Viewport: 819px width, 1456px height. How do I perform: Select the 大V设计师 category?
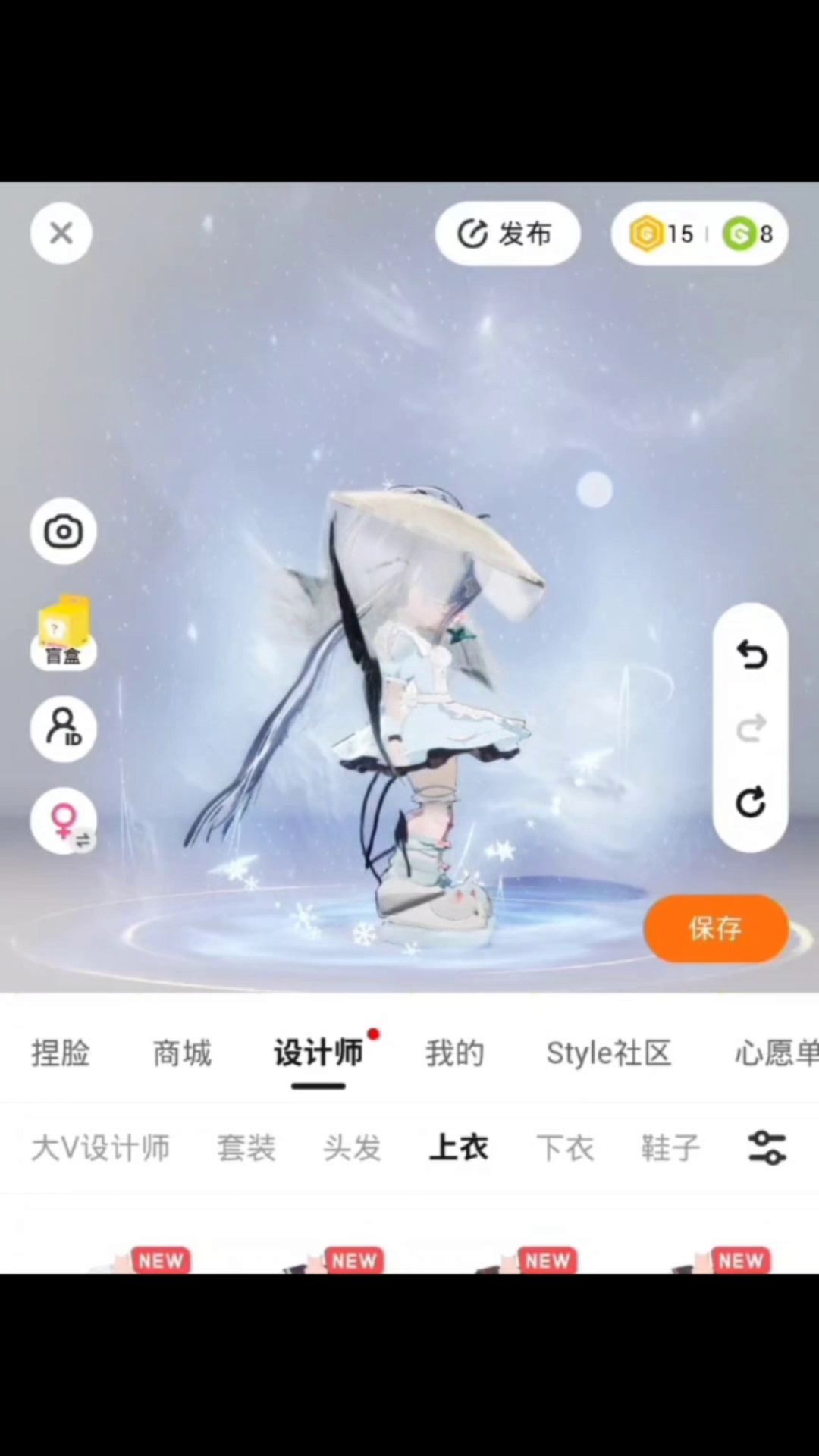pyautogui.click(x=100, y=1148)
